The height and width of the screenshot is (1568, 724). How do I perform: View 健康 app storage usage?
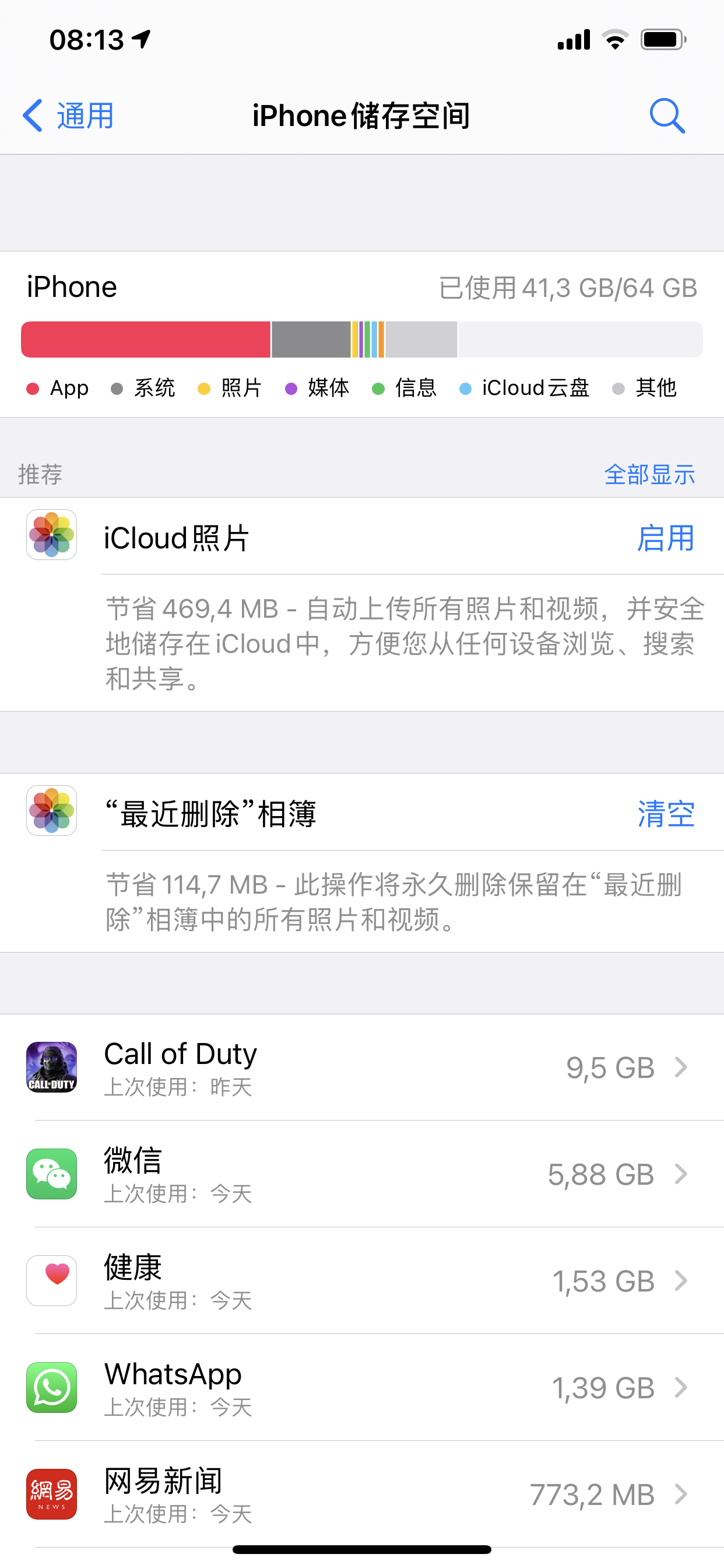[362, 1280]
